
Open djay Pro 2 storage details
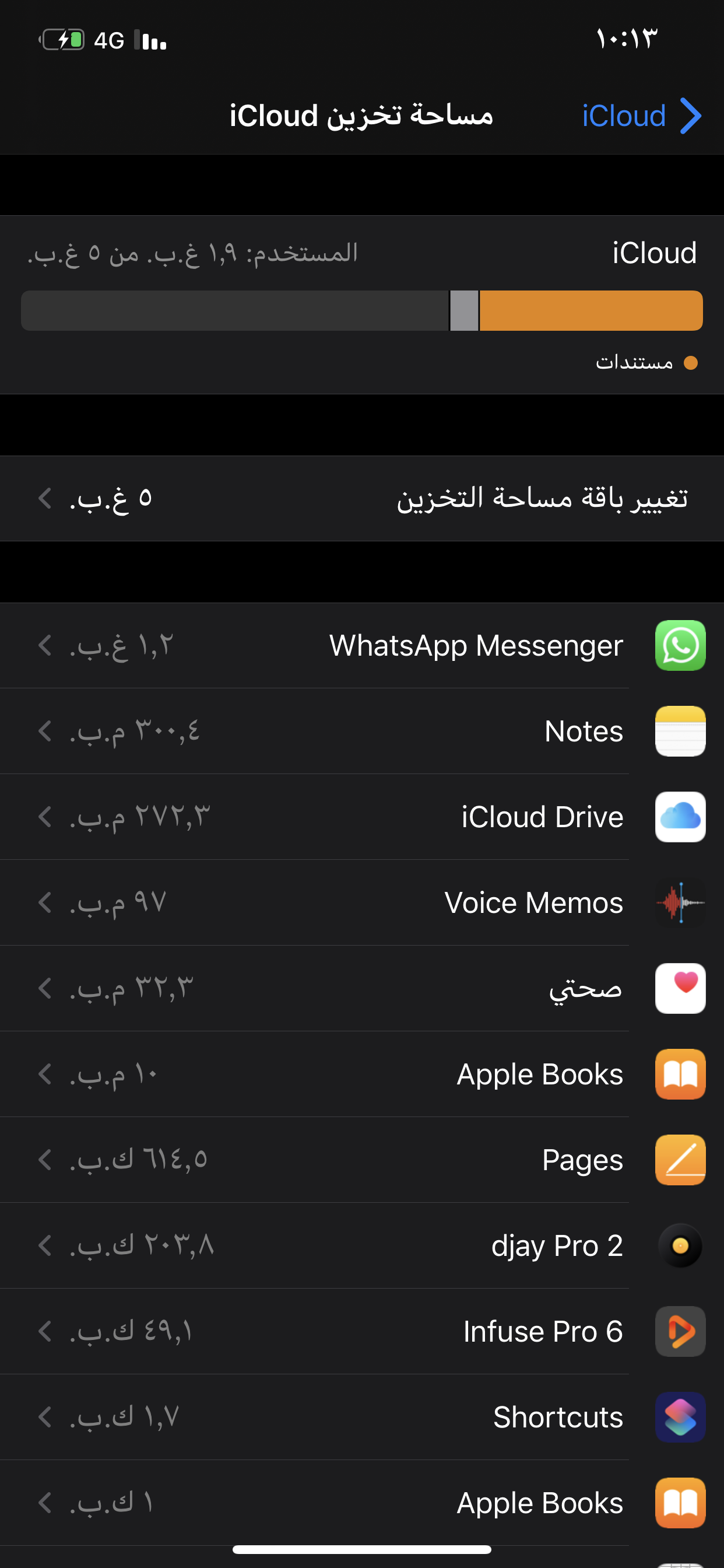[x=362, y=1246]
